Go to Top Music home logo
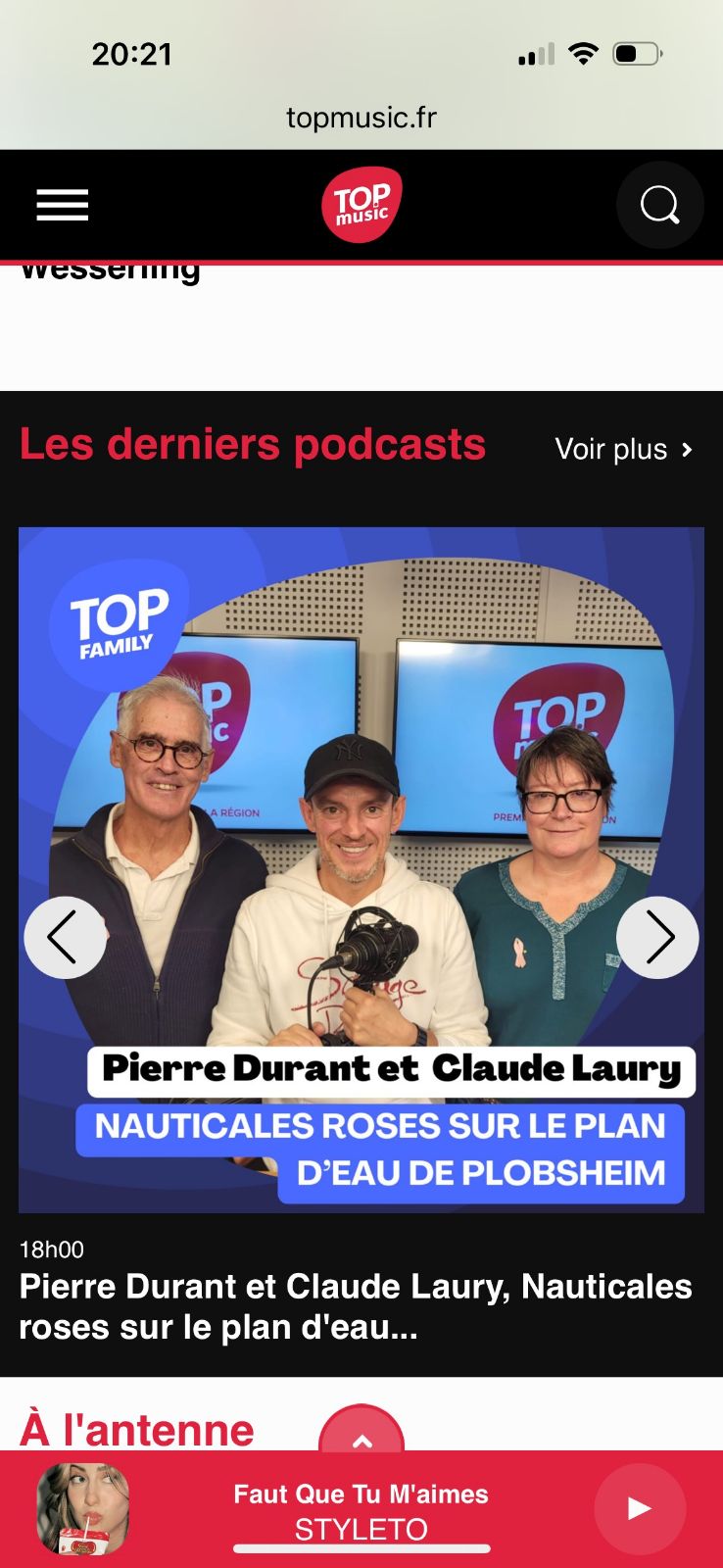 [x=361, y=205]
